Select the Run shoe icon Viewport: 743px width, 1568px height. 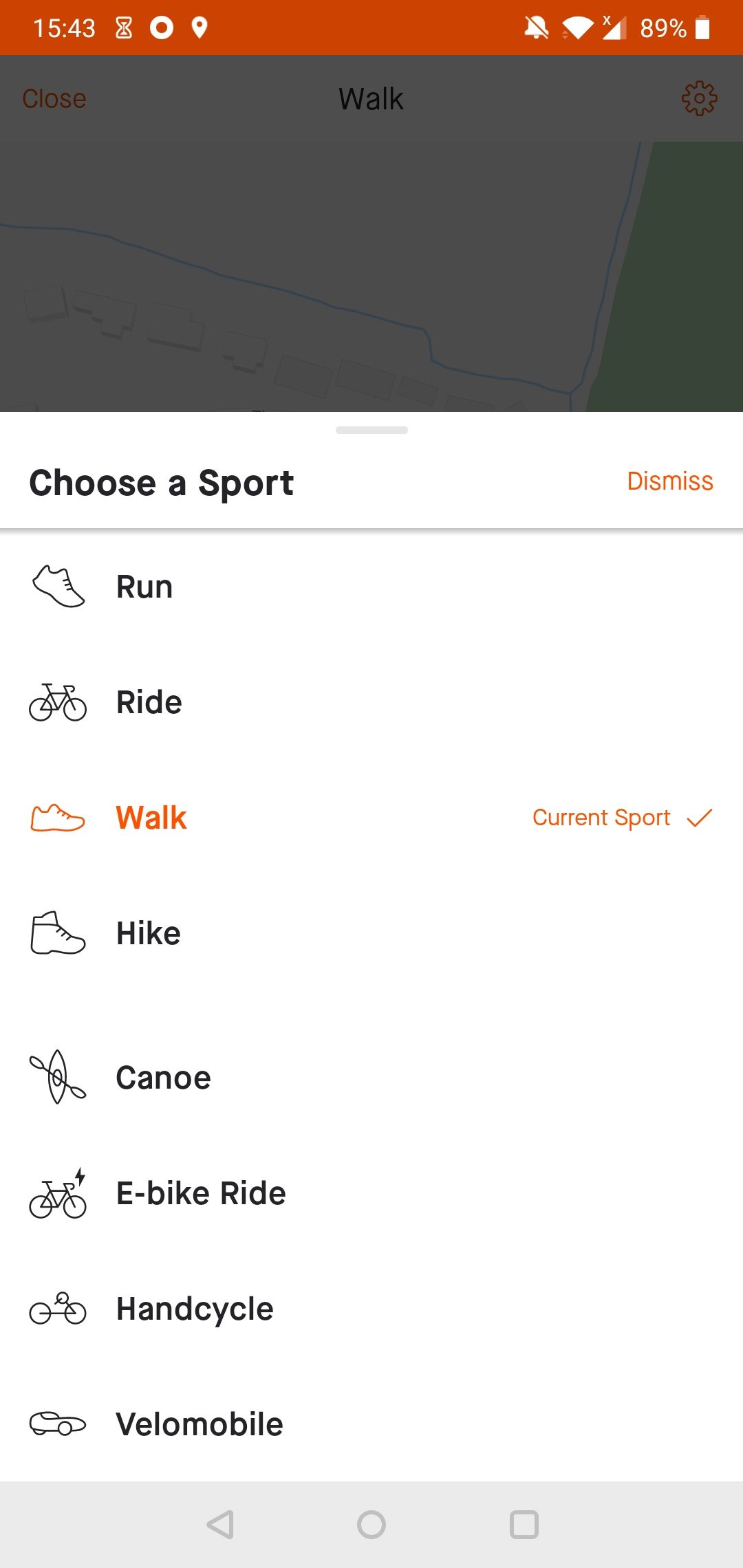click(58, 586)
